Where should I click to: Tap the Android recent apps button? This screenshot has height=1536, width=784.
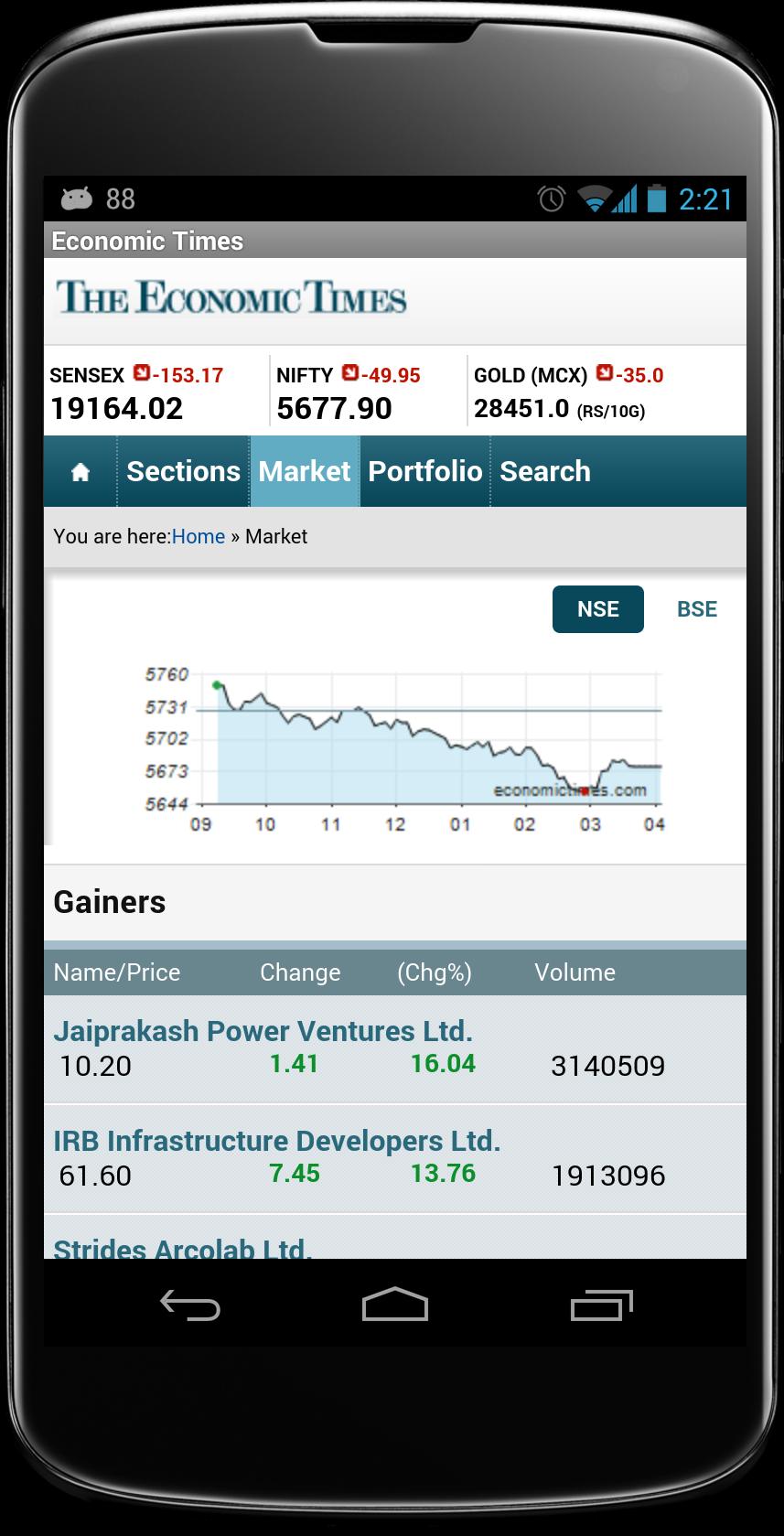(603, 1305)
